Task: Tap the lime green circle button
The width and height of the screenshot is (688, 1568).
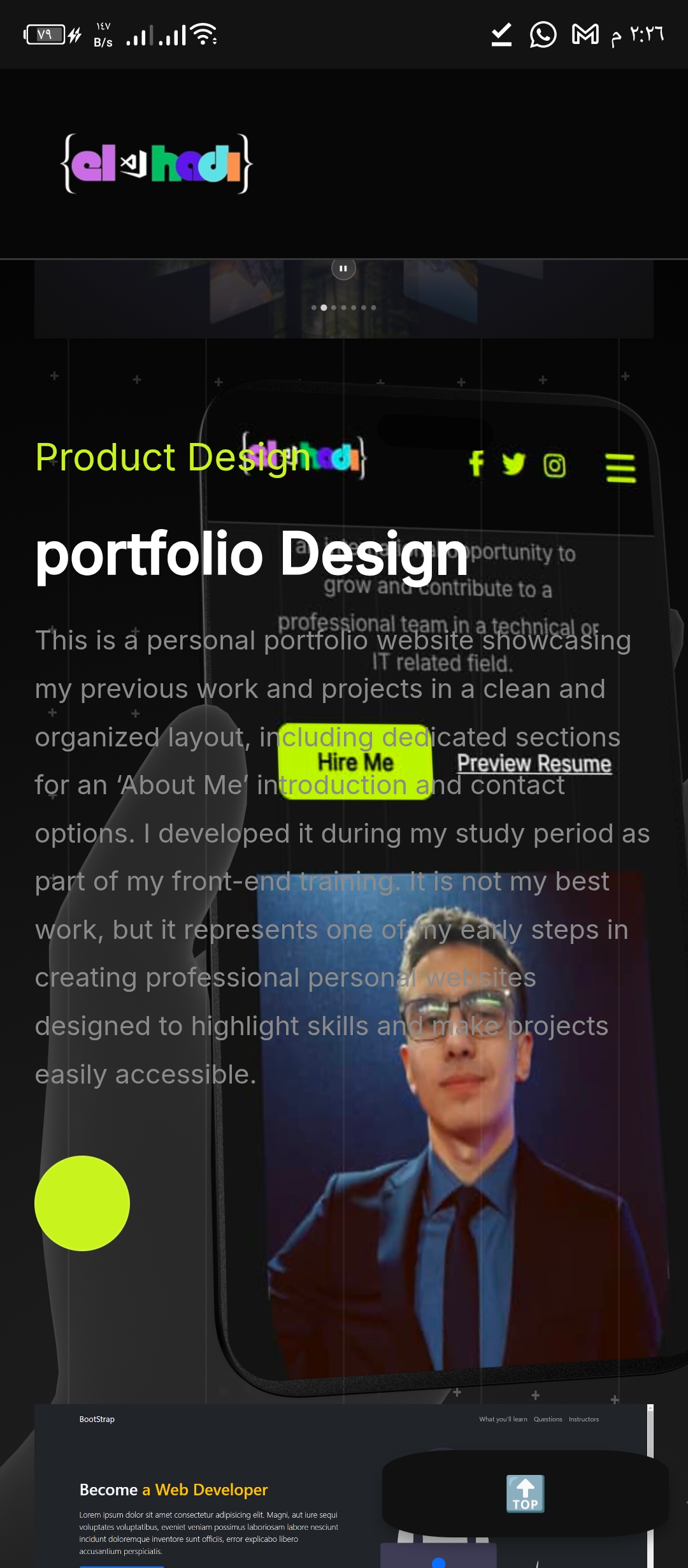Action: (x=82, y=1203)
